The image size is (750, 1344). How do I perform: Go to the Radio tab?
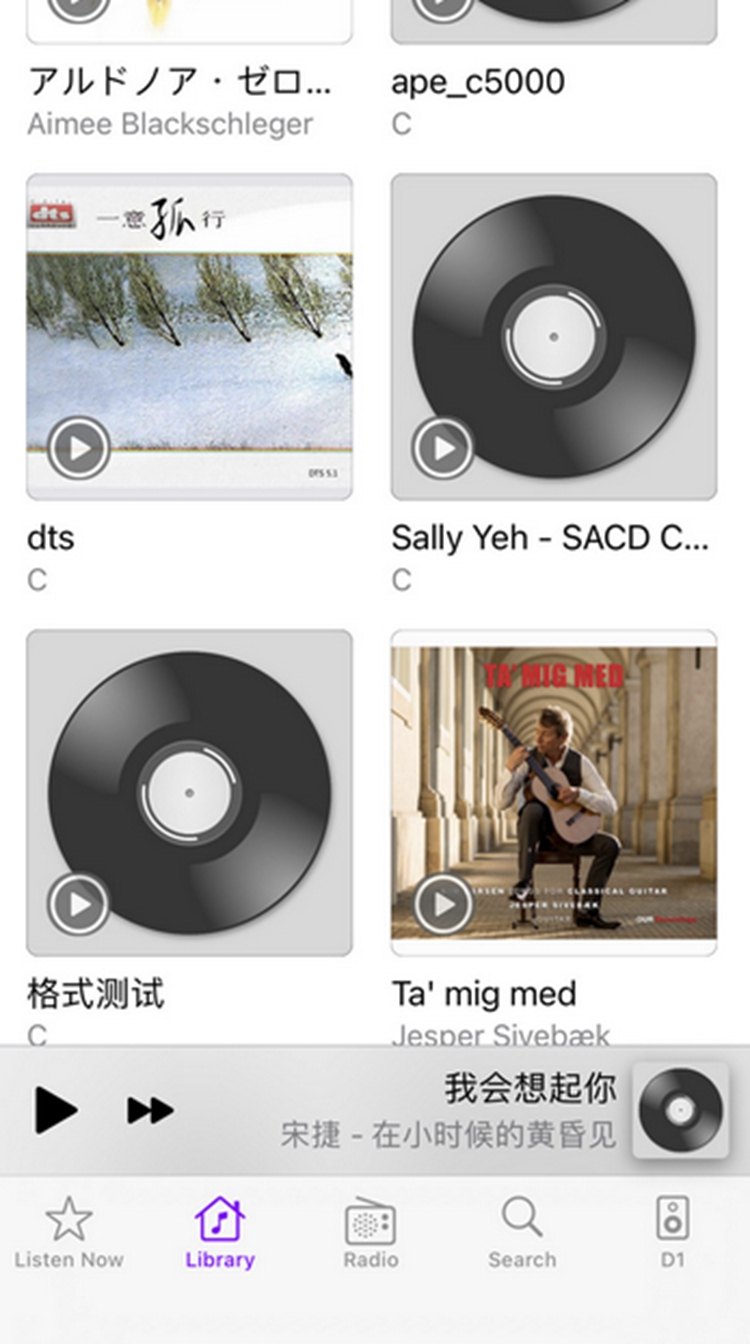pos(371,1233)
